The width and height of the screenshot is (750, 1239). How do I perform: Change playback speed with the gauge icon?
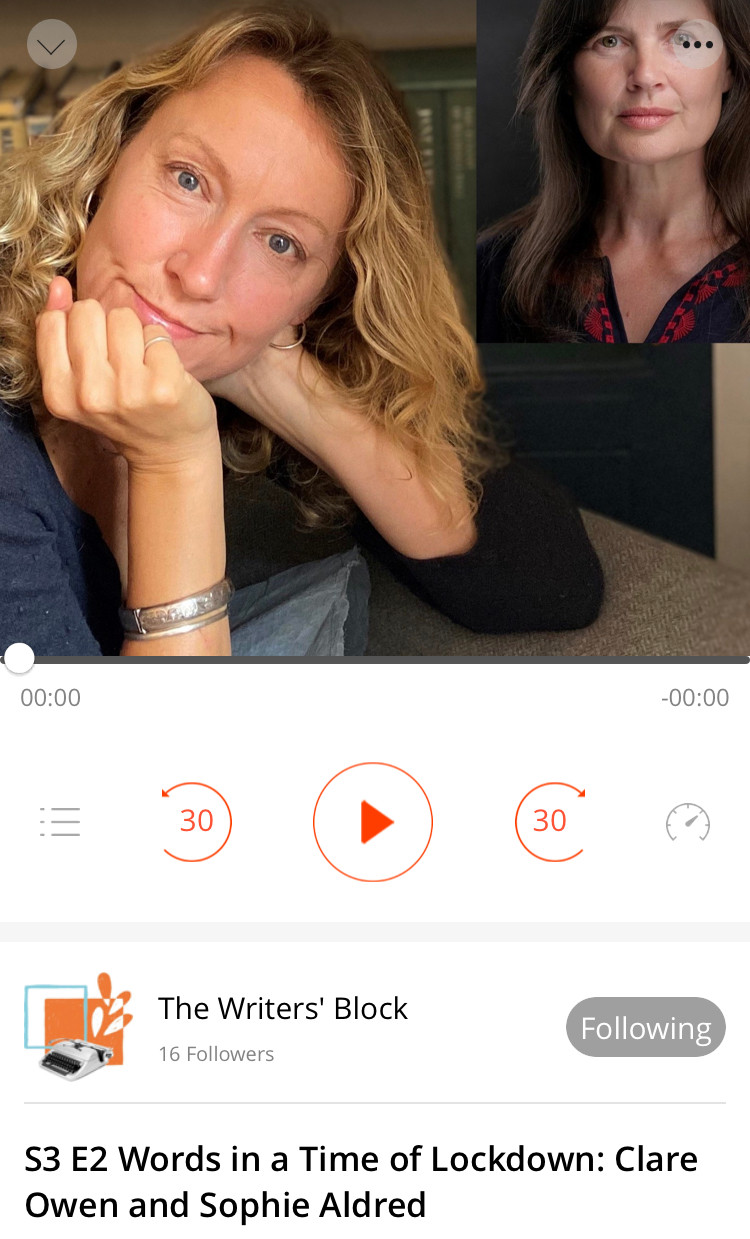click(688, 822)
